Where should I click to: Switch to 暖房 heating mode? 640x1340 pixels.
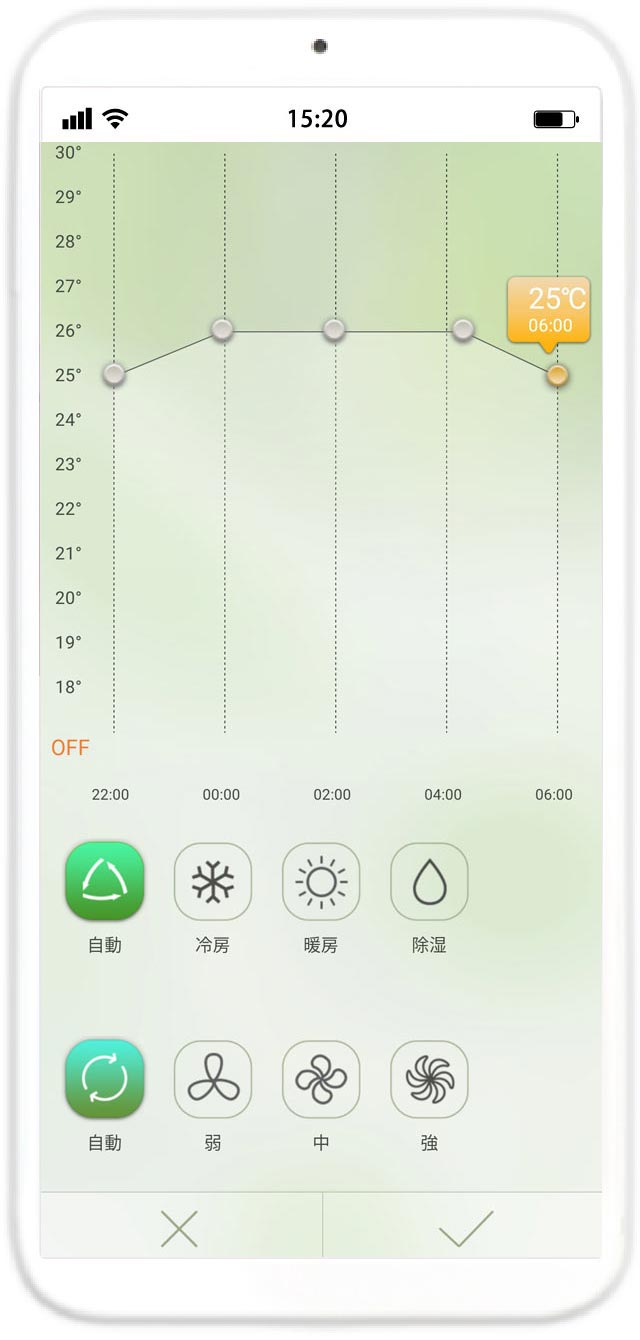pos(321,881)
